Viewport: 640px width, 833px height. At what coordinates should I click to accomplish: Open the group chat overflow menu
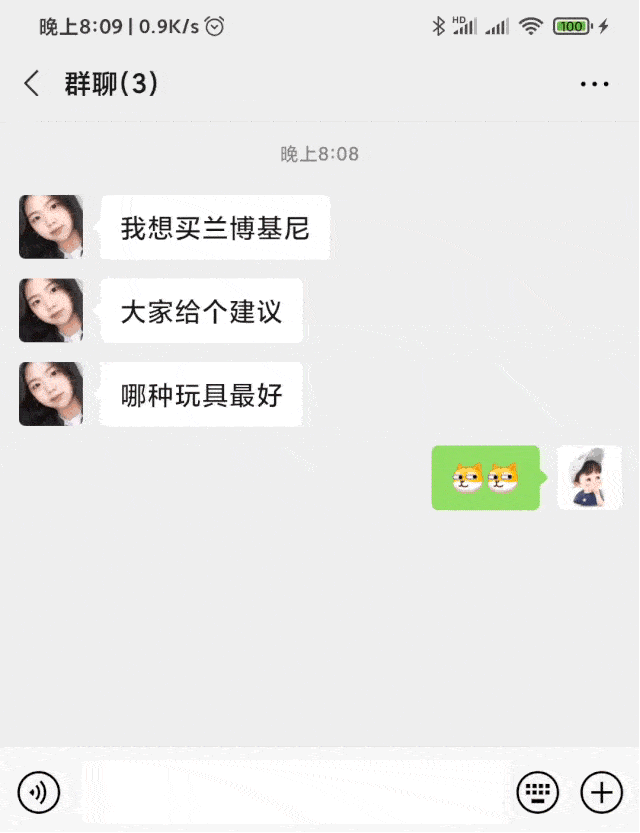coord(594,84)
